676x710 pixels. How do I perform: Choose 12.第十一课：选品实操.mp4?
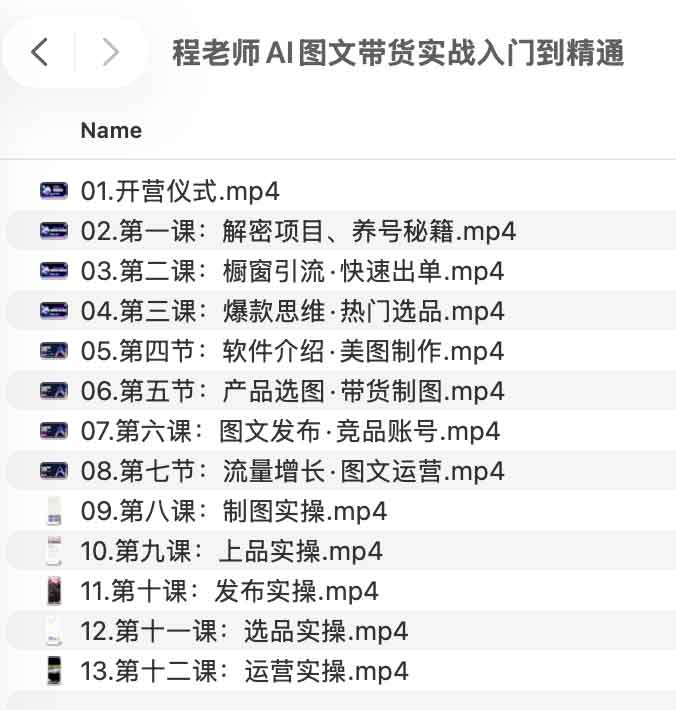tap(244, 631)
